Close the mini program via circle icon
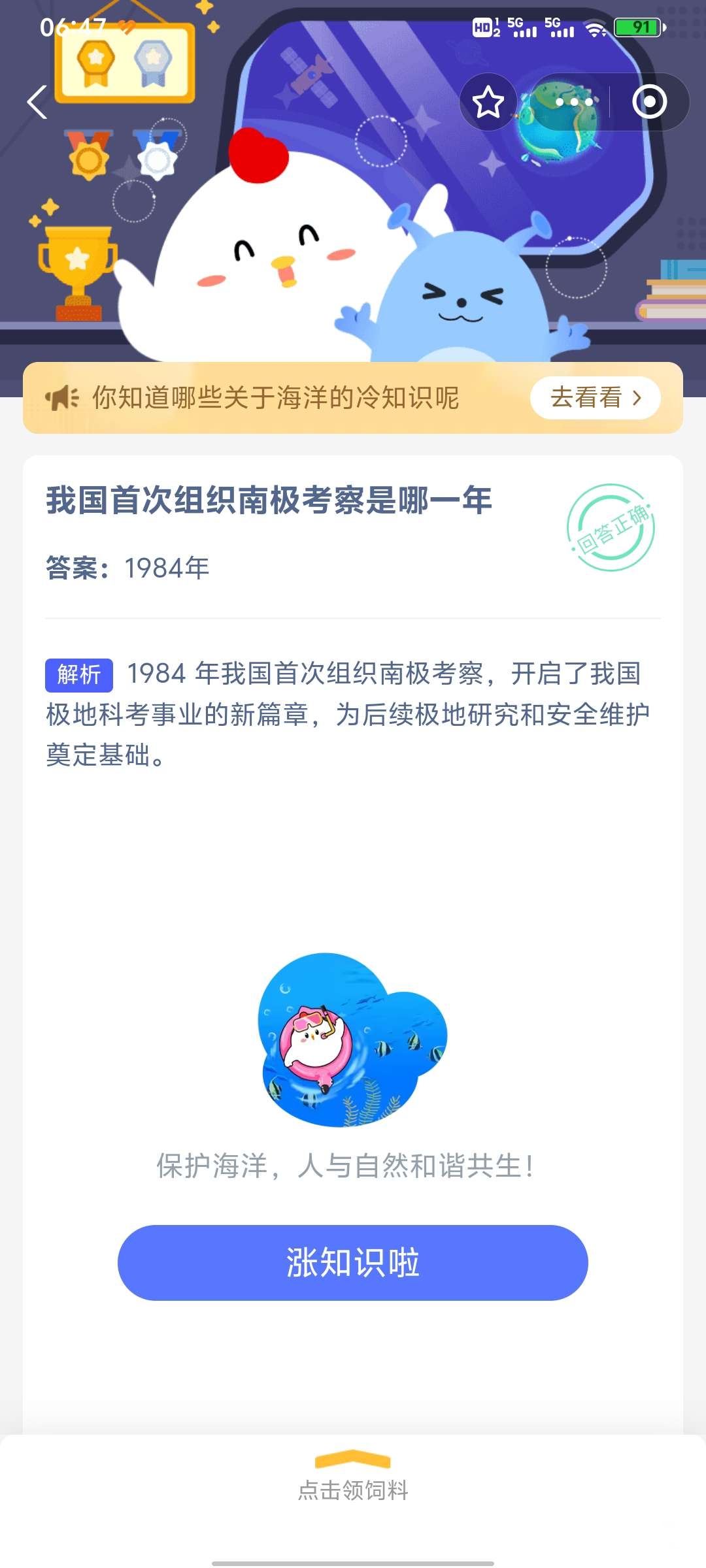This screenshot has height=1568, width=706. click(x=649, y=102)
